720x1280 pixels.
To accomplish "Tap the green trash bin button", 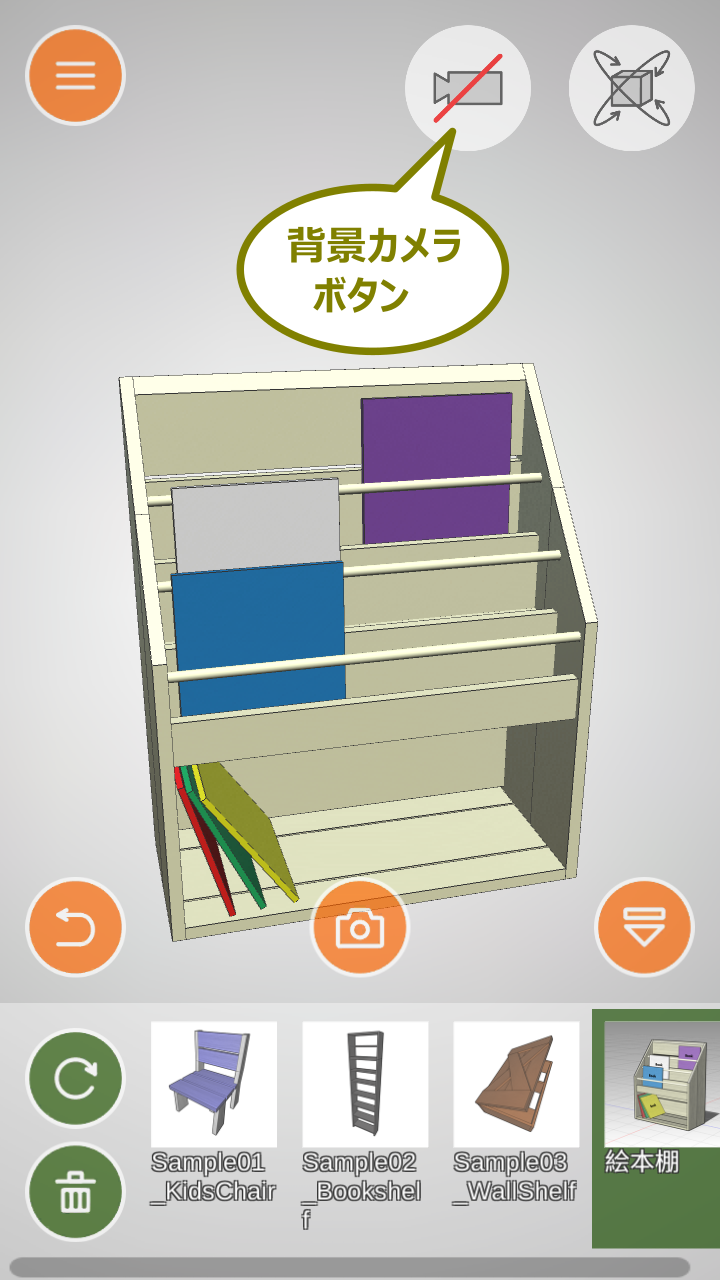I will pyautogui.click(x=75, y=1191).
